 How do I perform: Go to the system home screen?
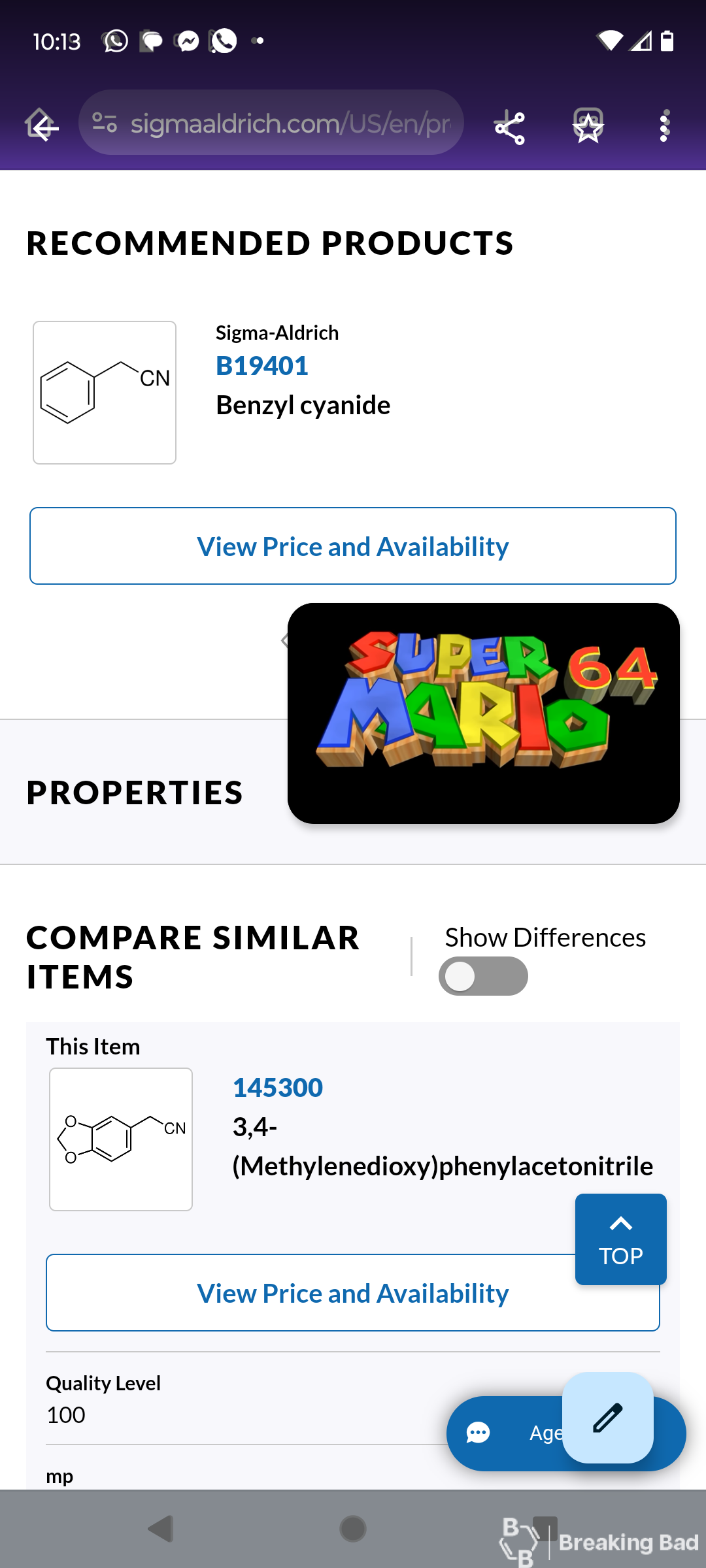click(x=353, y=1529)
